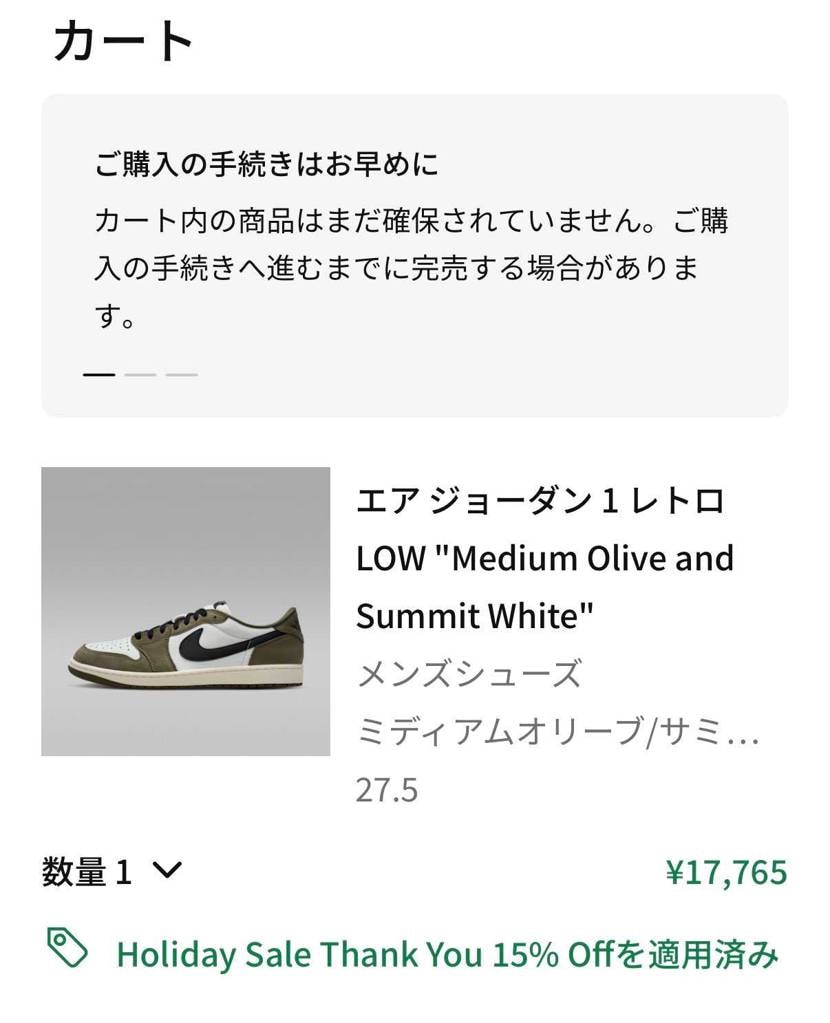Click the product title Medium Olive and Summit White
830x1023 pixels.
point(545,558)
